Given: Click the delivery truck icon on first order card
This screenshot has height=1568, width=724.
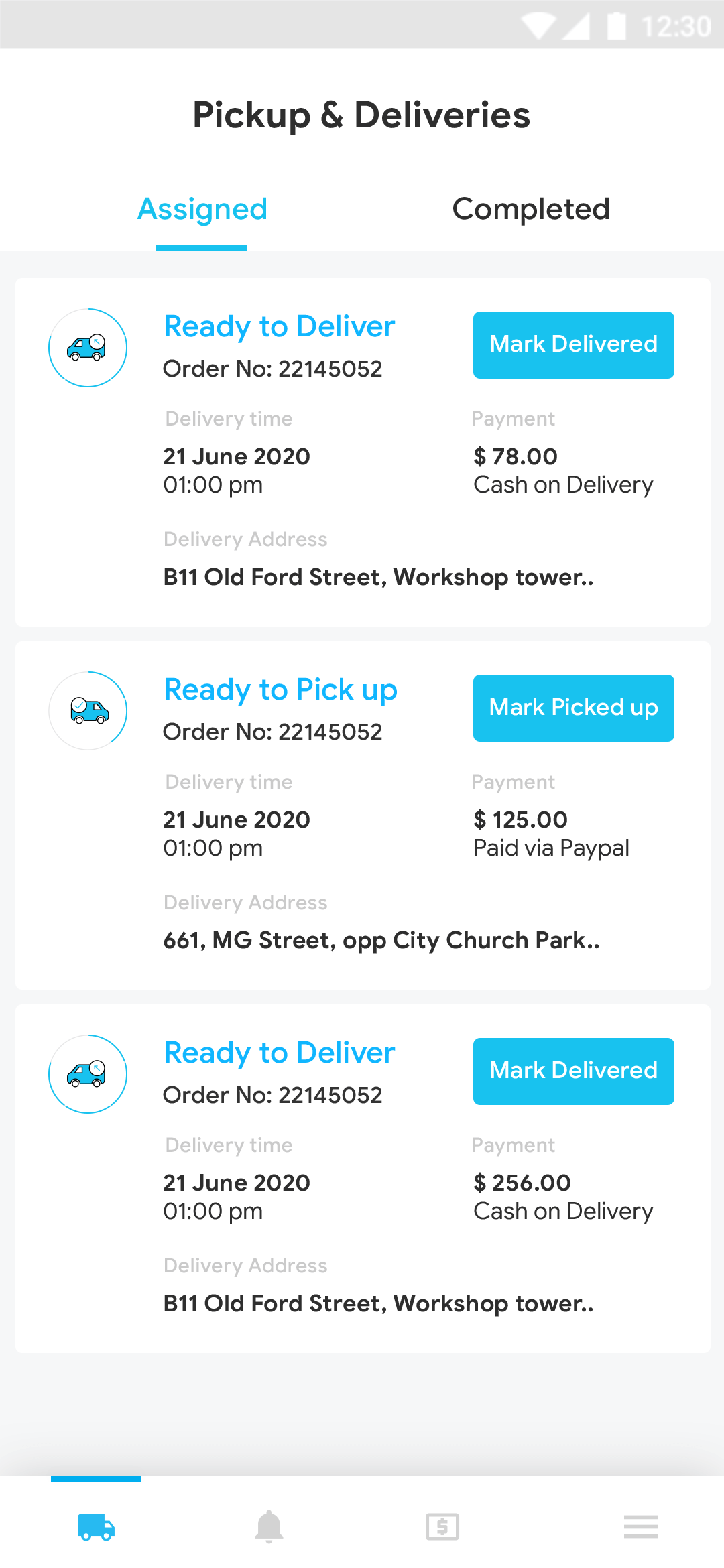Looking at the screenshot, I should click(x=87, y=348).
